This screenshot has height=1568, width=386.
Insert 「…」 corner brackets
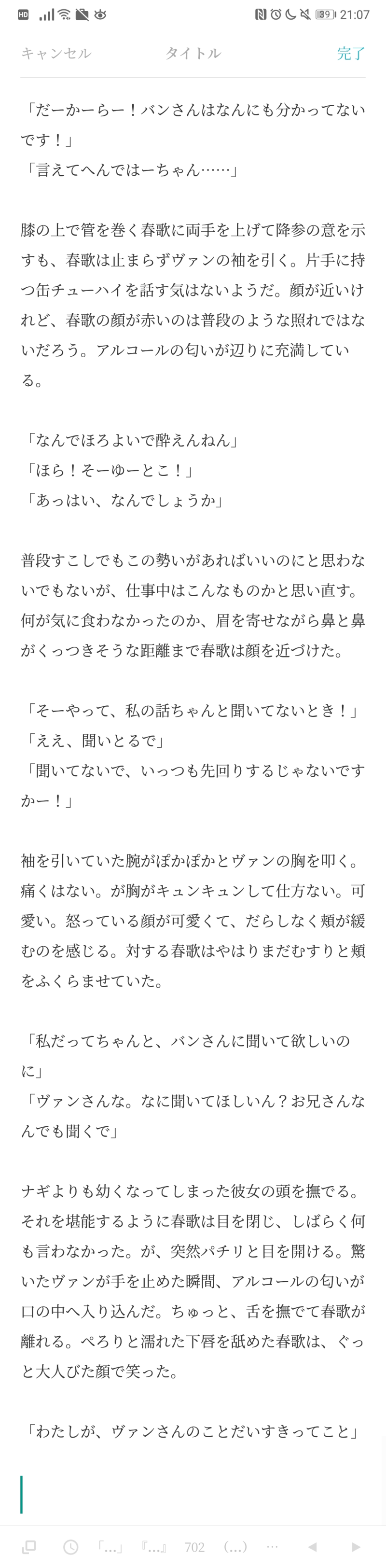(111, 1547)
